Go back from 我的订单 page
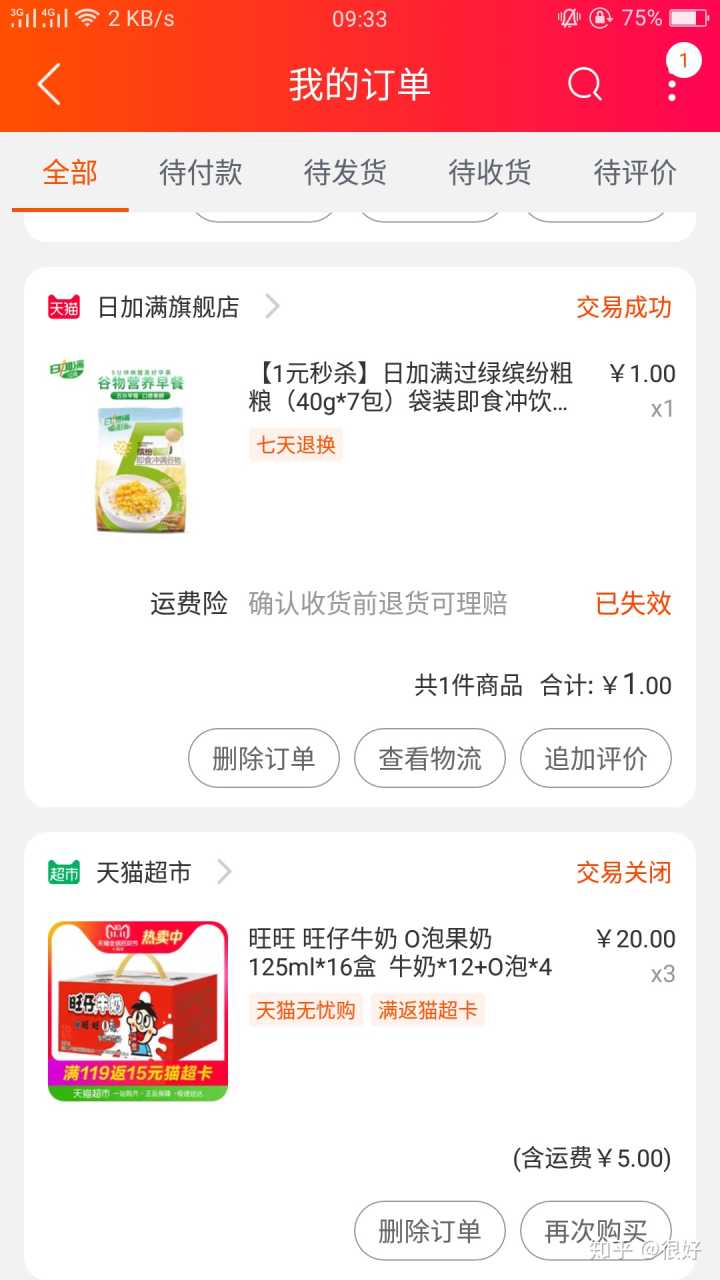 pos(49,85)
